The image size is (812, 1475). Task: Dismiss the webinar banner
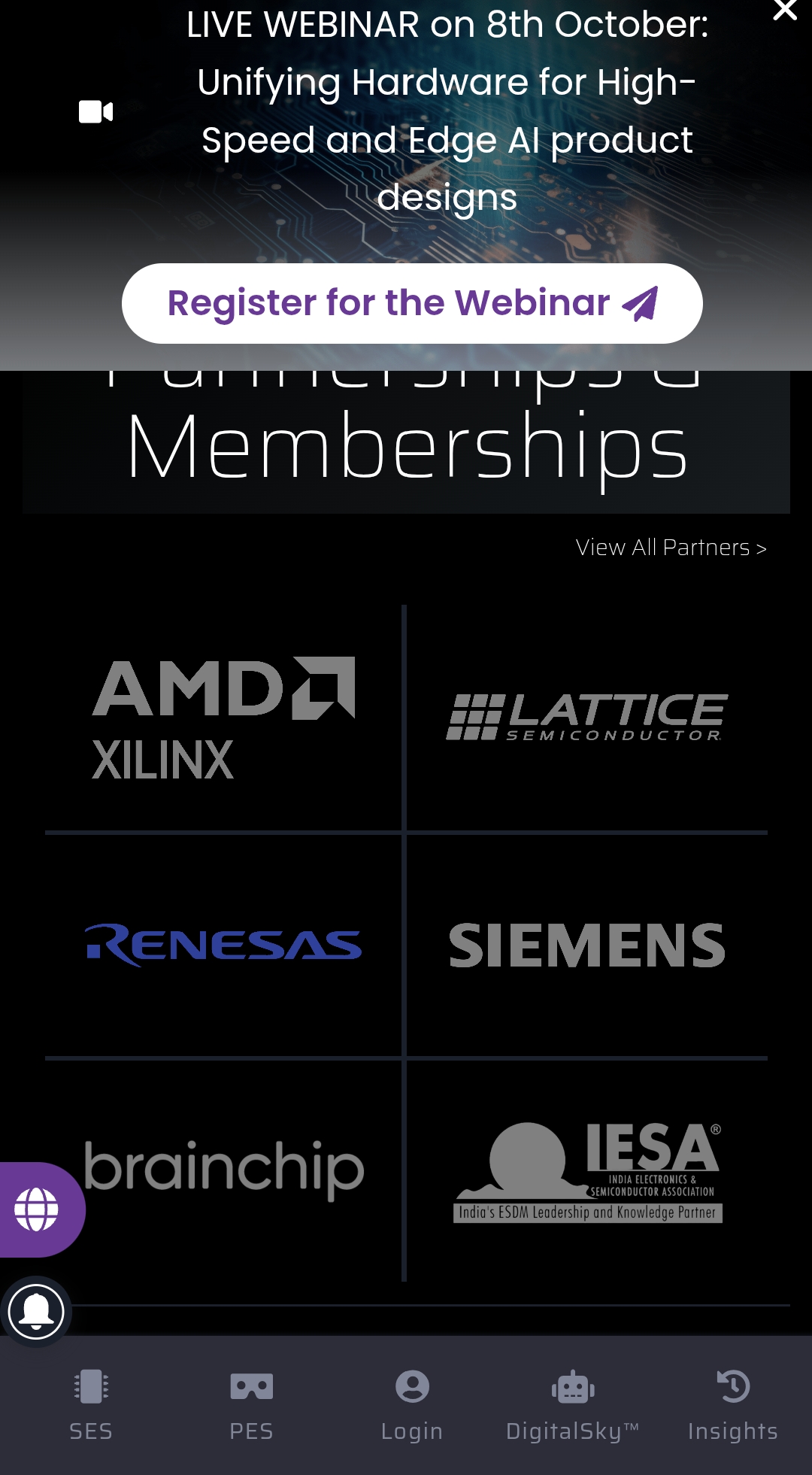784,11
